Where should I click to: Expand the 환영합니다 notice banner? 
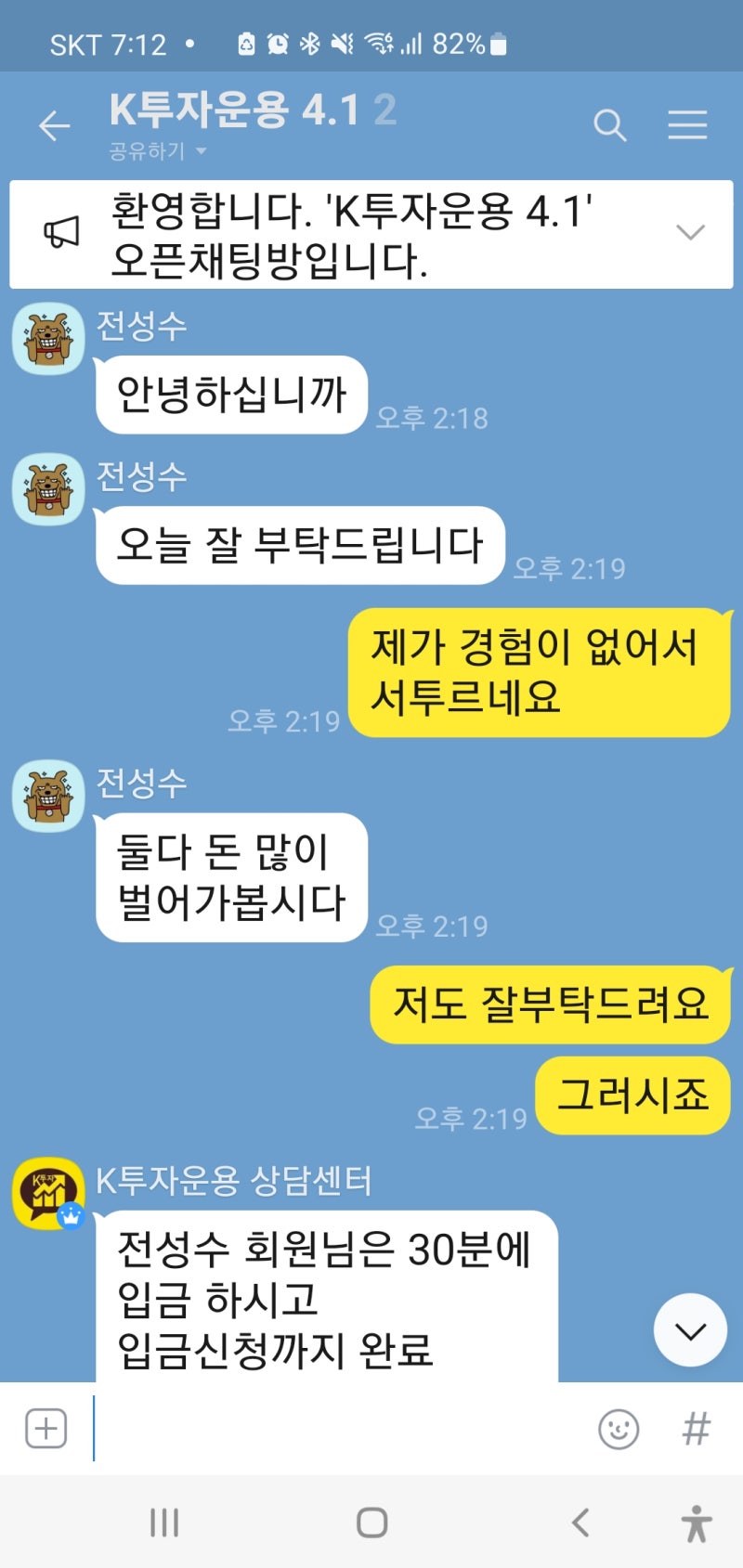coord(690,232)
